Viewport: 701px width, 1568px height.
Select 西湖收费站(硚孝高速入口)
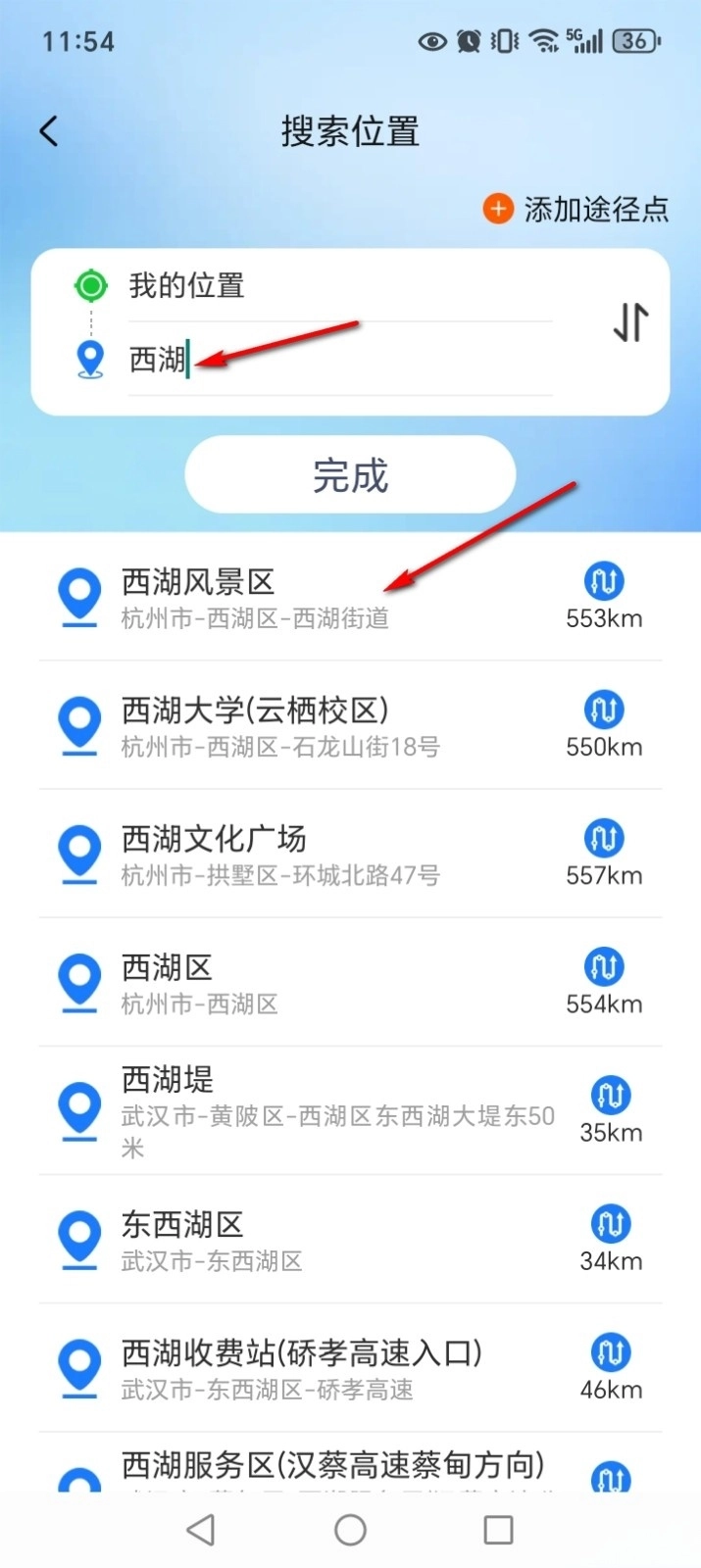click(294, 1368)
